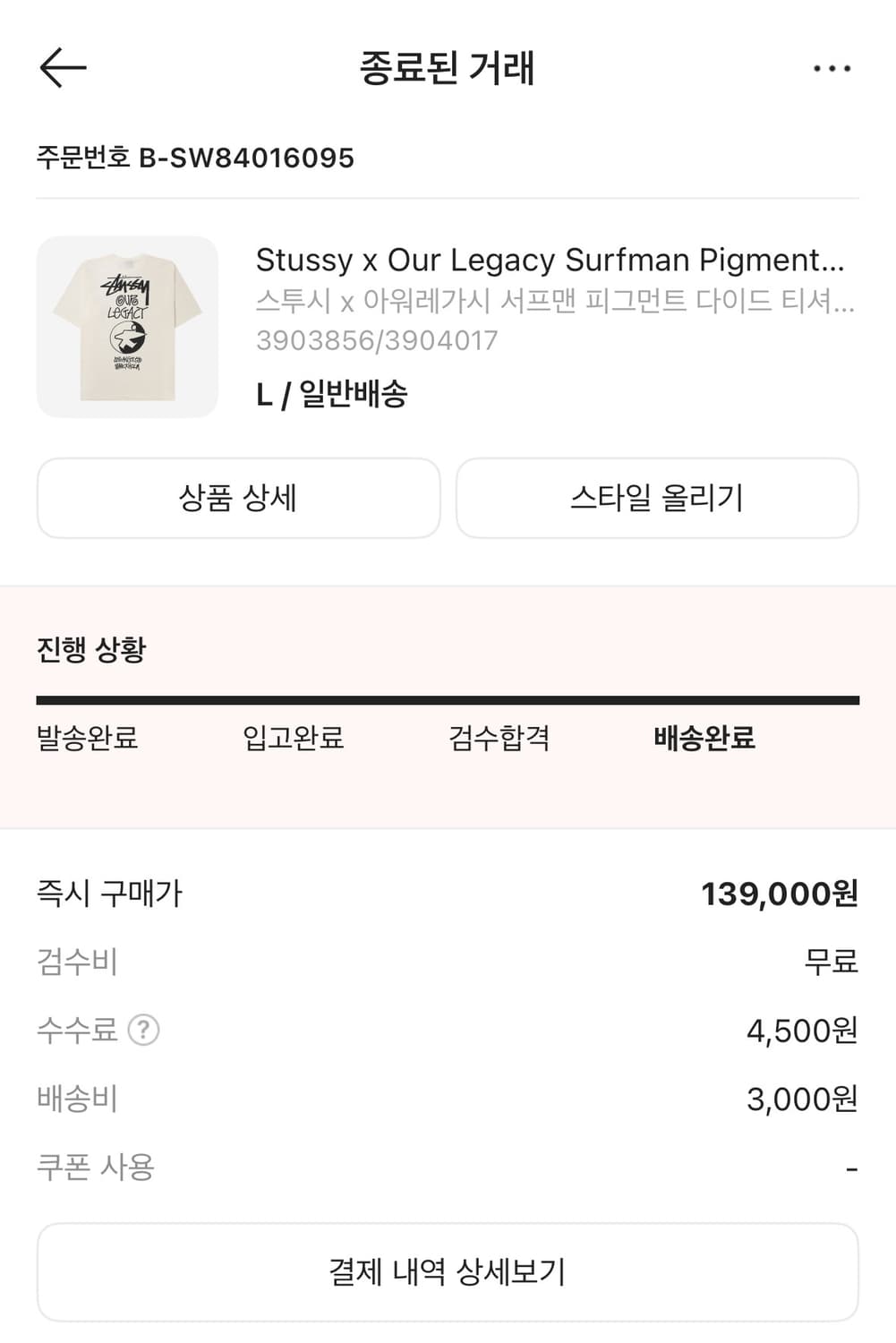Open 결제 내역 상세보기 payment details
This screenshot has width=896, height=1343.
pyautogui.click(x=448, y=1270)
